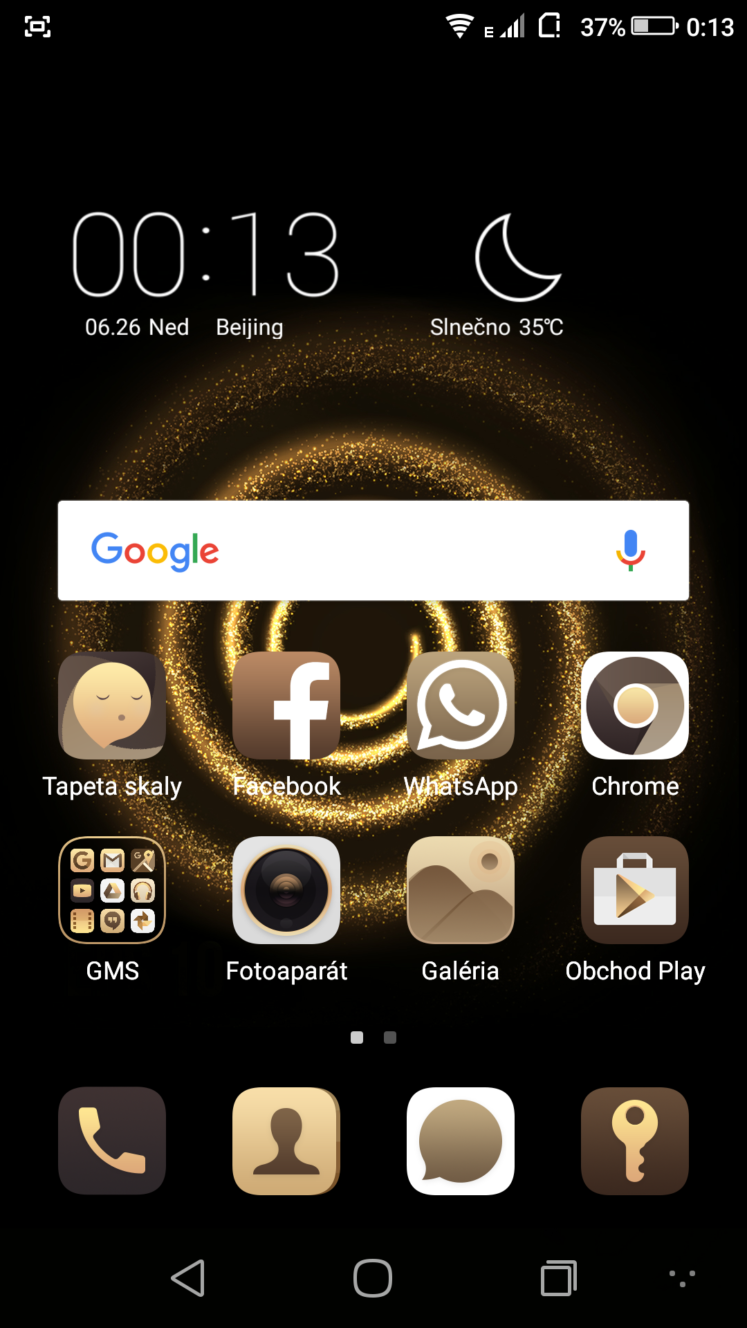The height and width of the screenshot is (1328, 747).
Task: Tap the Google search box
Action: pos(373,550)
